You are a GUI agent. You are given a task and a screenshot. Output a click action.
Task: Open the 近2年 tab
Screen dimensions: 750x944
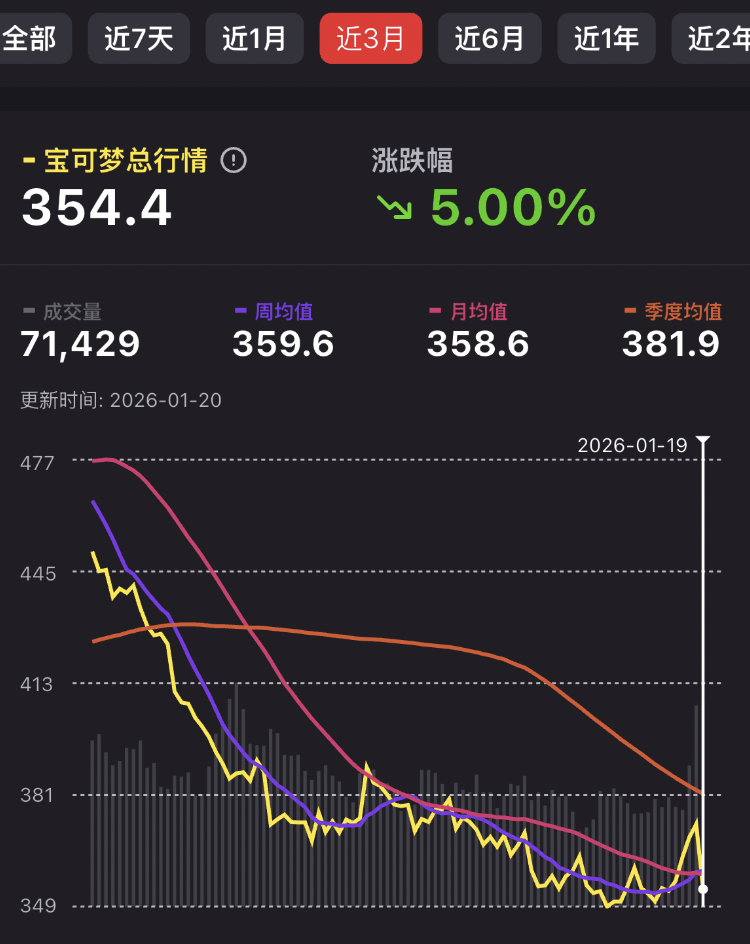coord(716,38)
